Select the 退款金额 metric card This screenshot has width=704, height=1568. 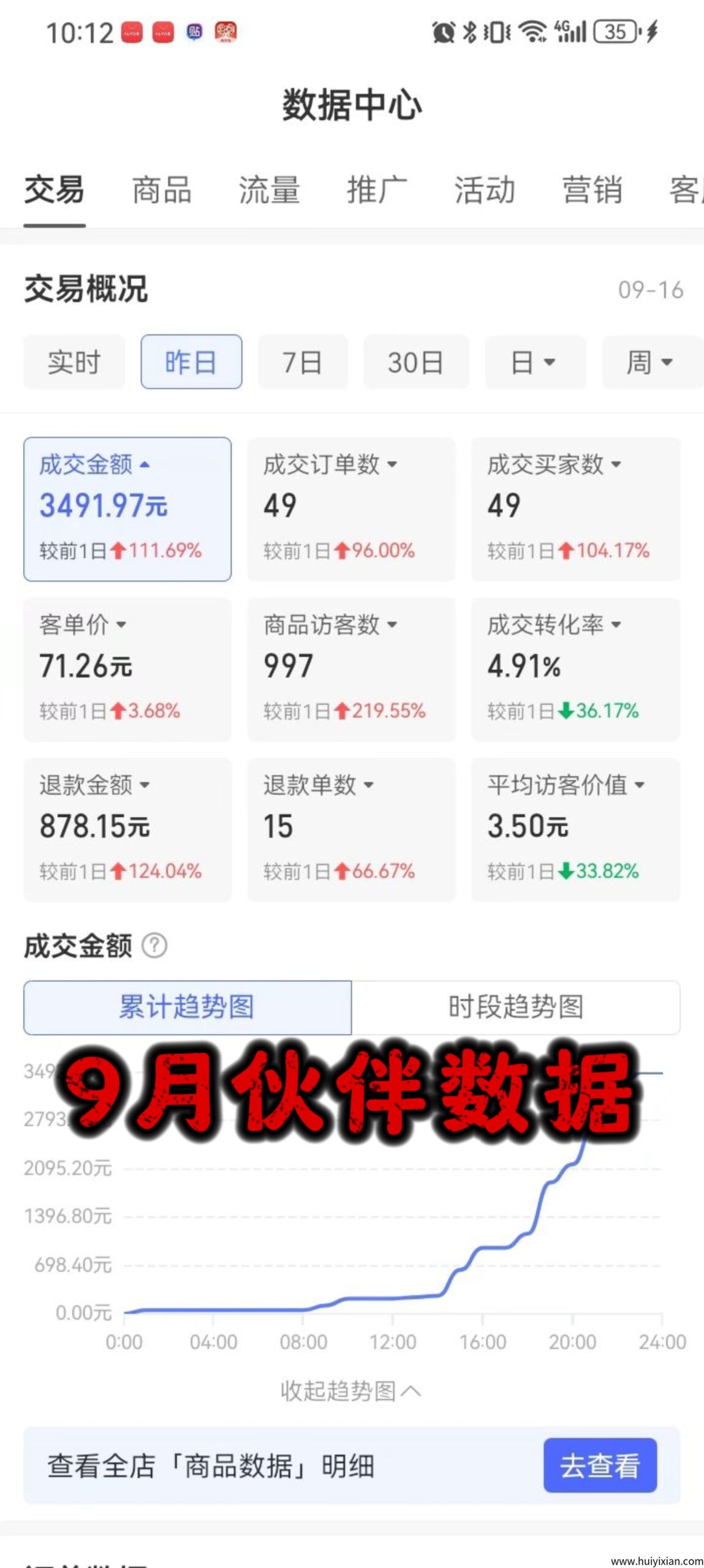(x=127, y=829)
